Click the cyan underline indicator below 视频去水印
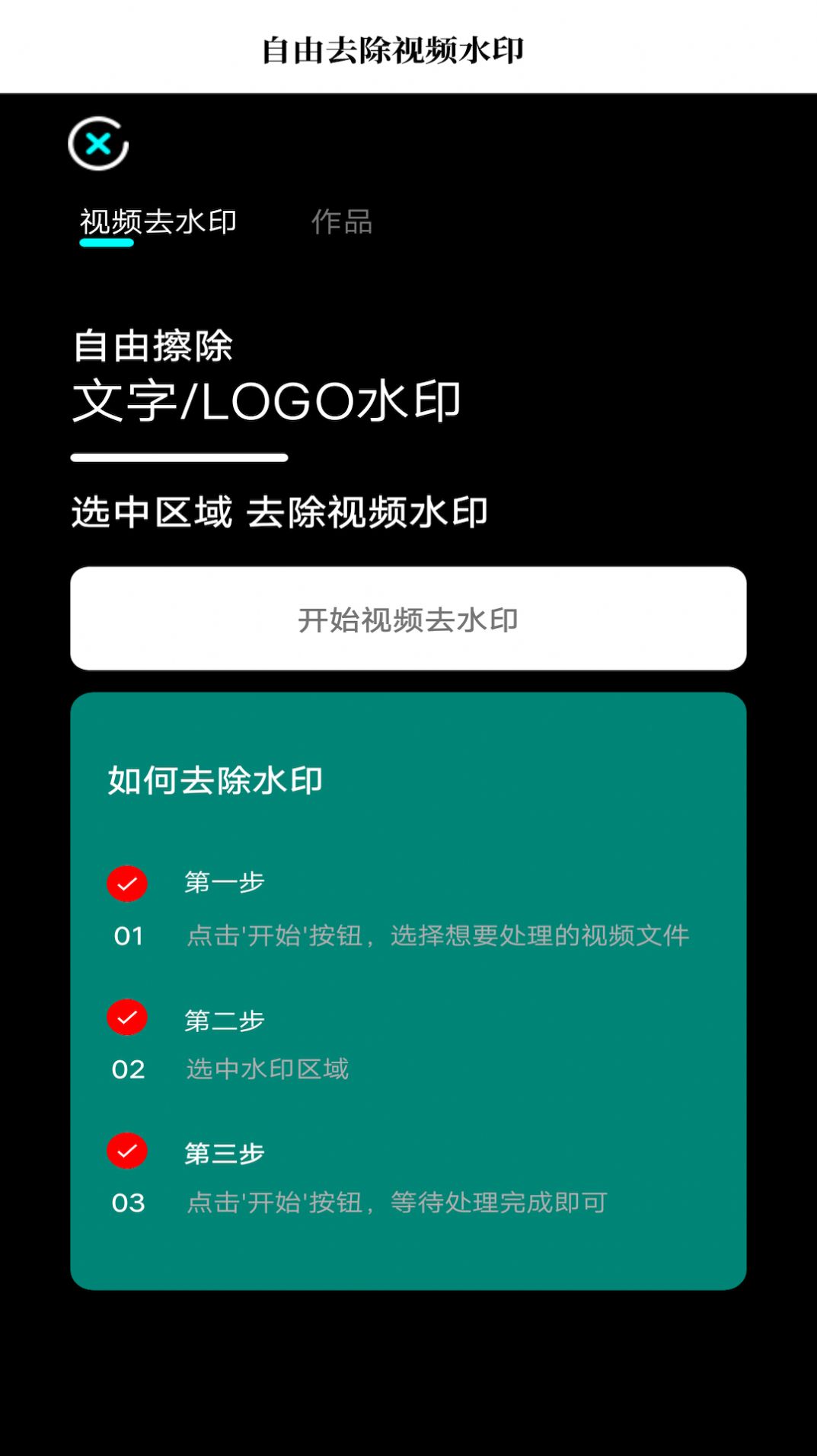This screenshot has height=1456, width=817. (x=107, y=243)
